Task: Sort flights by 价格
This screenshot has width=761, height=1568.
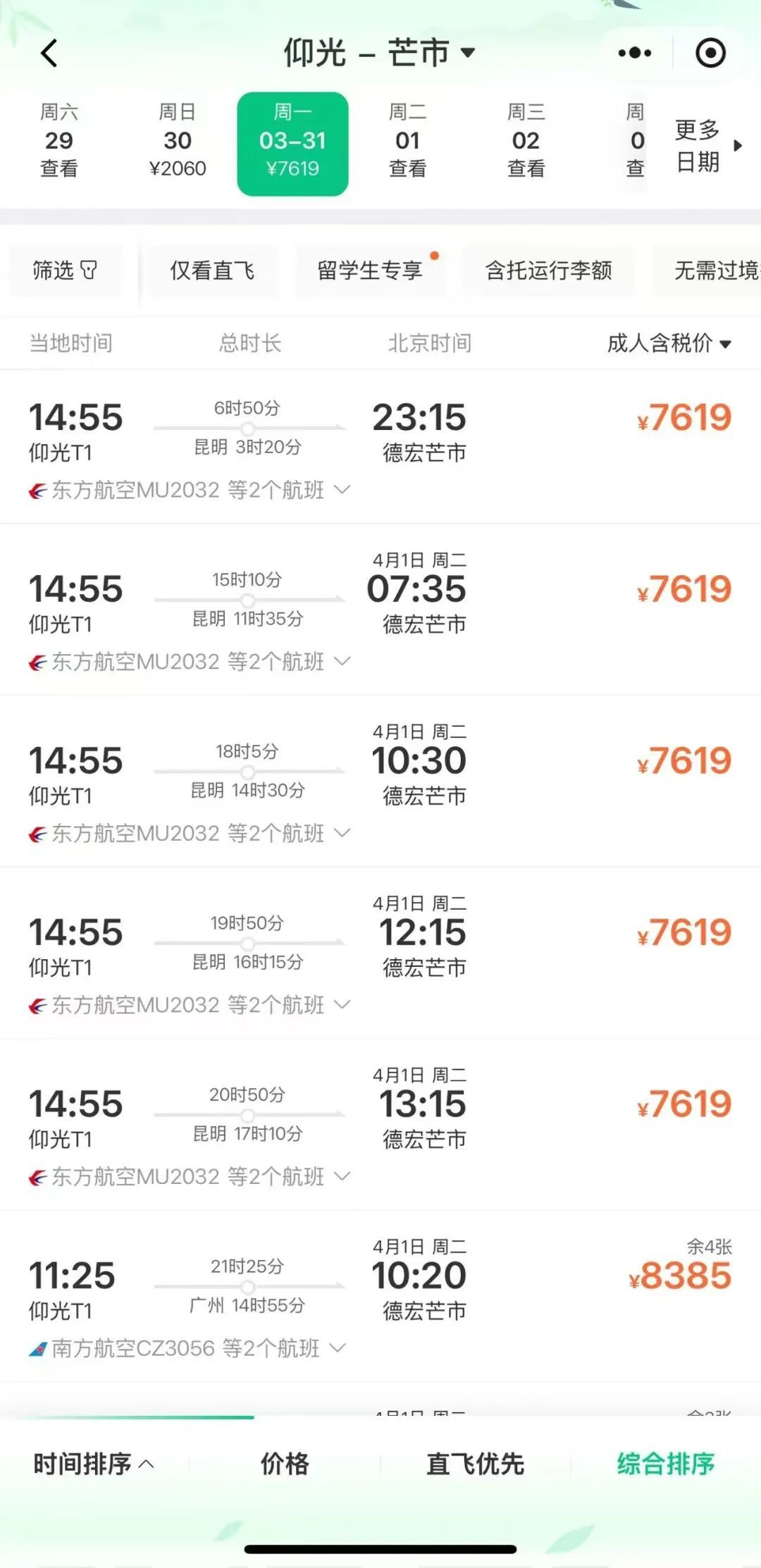Action: point(285,1464)
